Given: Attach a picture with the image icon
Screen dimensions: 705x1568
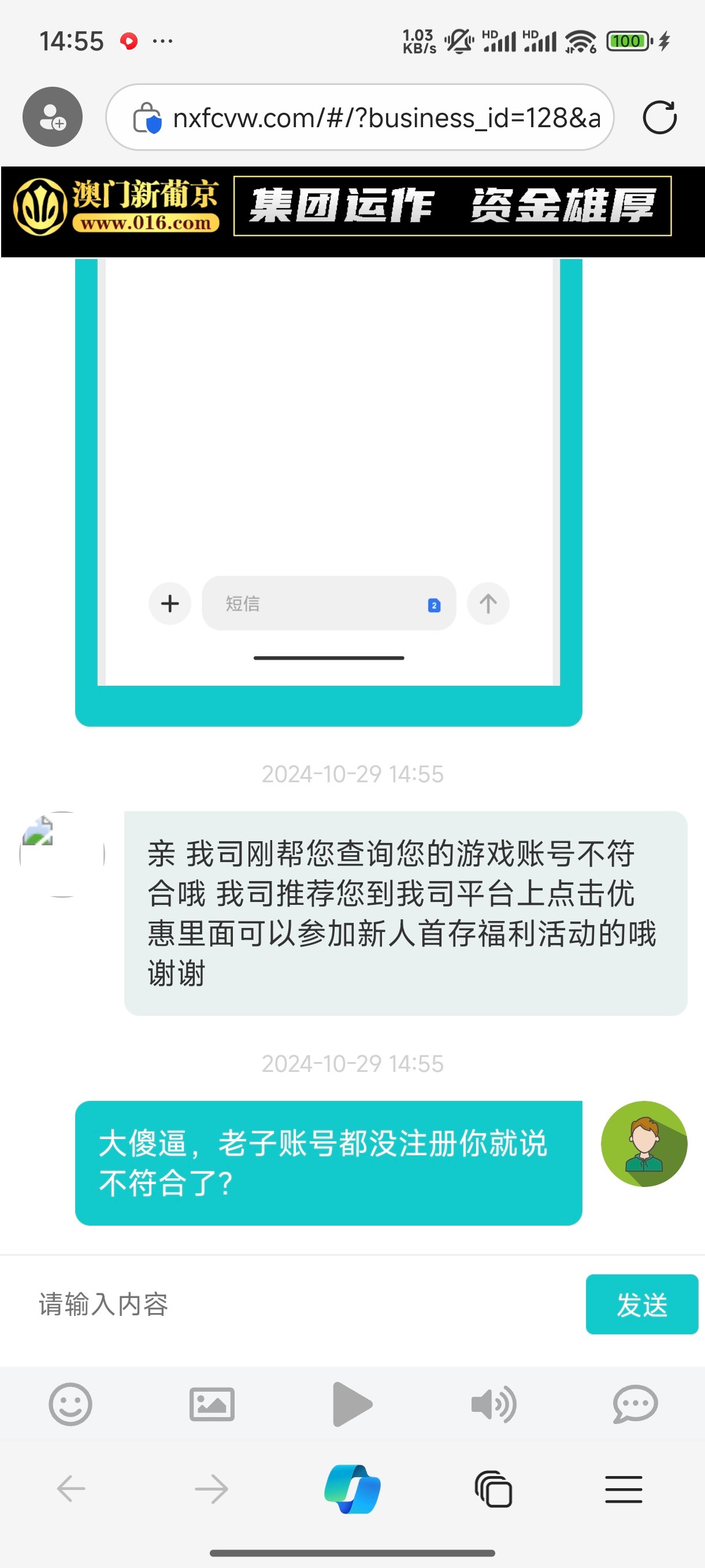Looking at the screenshot, I should point(211,1404).
